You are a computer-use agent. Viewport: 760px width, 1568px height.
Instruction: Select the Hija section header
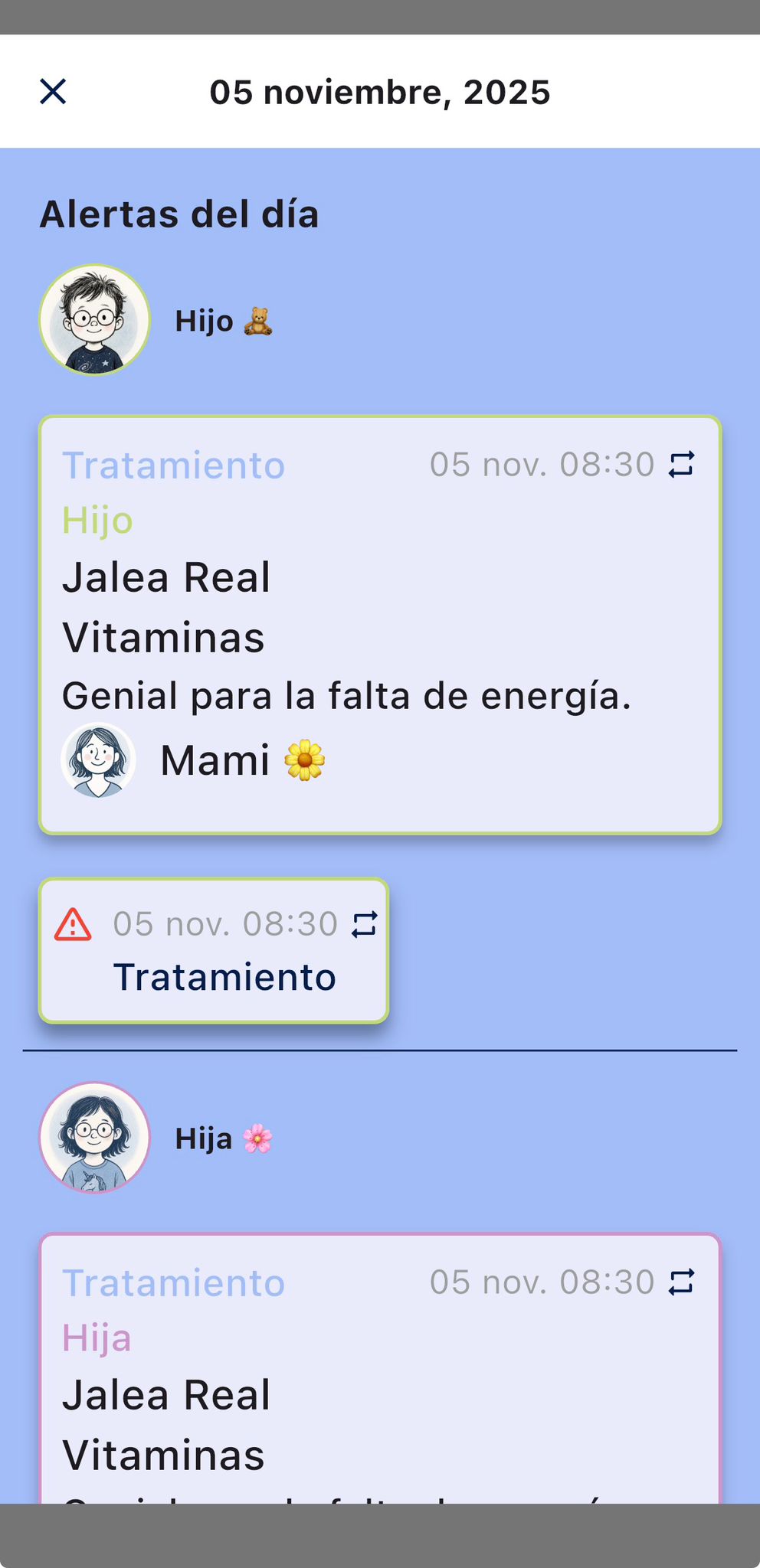click(204, 1138)
